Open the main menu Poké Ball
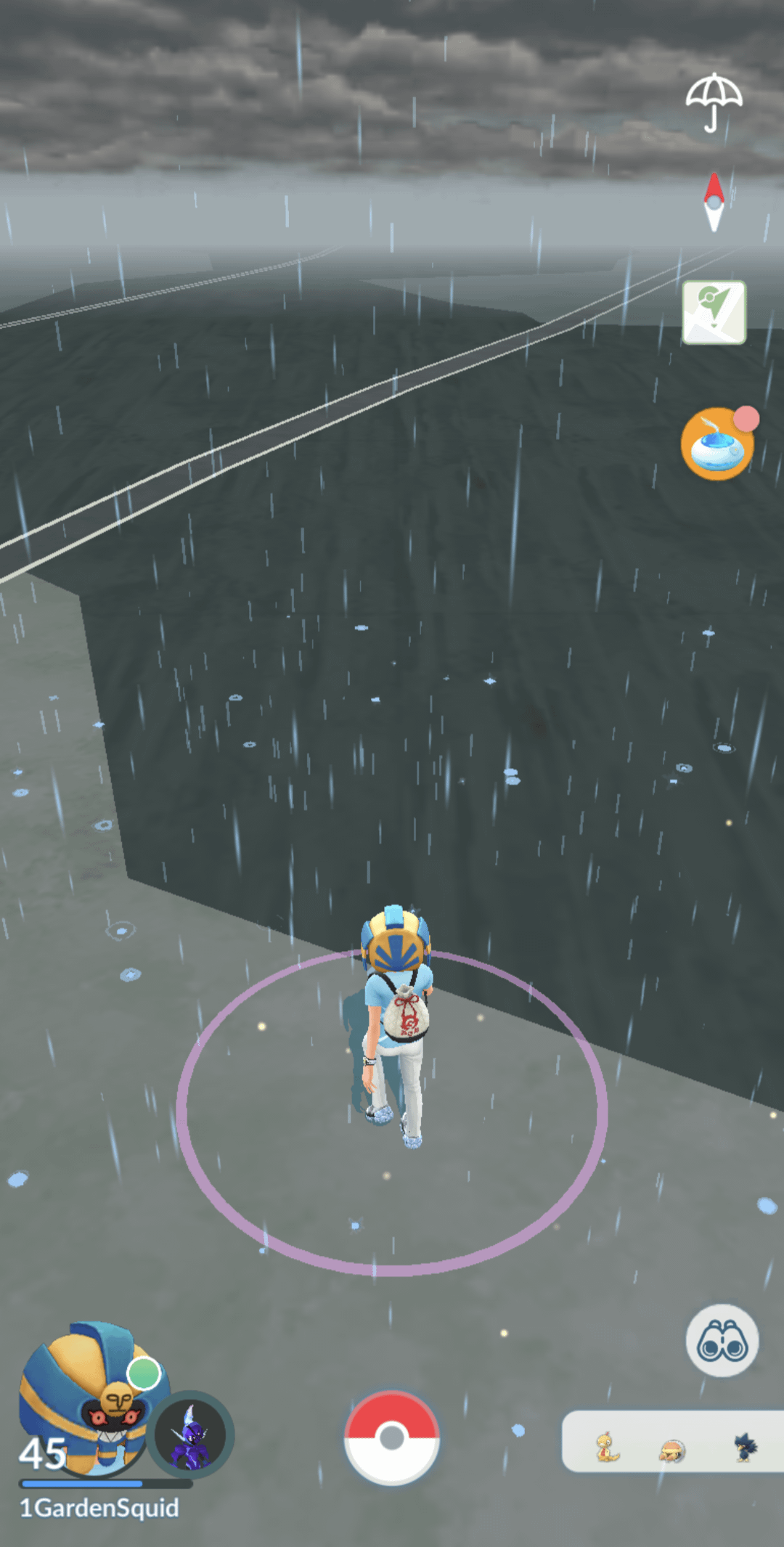Image resolution: width=784 pixels, height=1547 pixels. click(x=392, y=1437)
